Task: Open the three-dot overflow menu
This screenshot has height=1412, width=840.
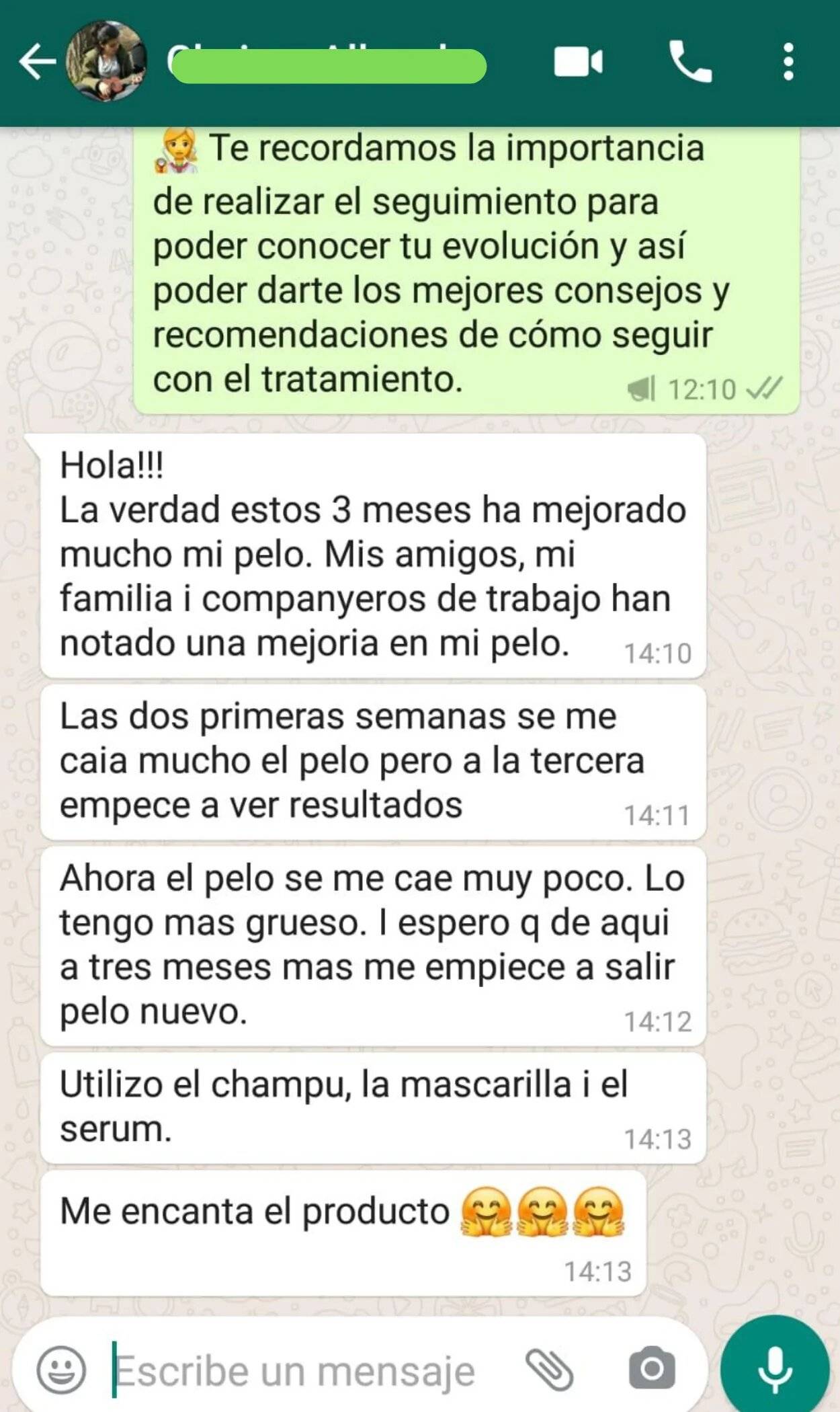Action: coord(788,63)
